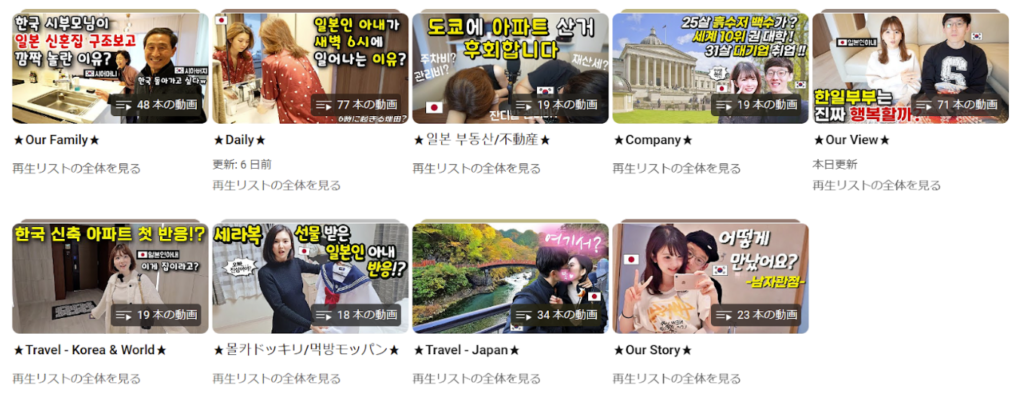View full playlist link under ★Company★
Image resolution: width=1024 pixels, height=413 pixels.
[x=676, y=168]
